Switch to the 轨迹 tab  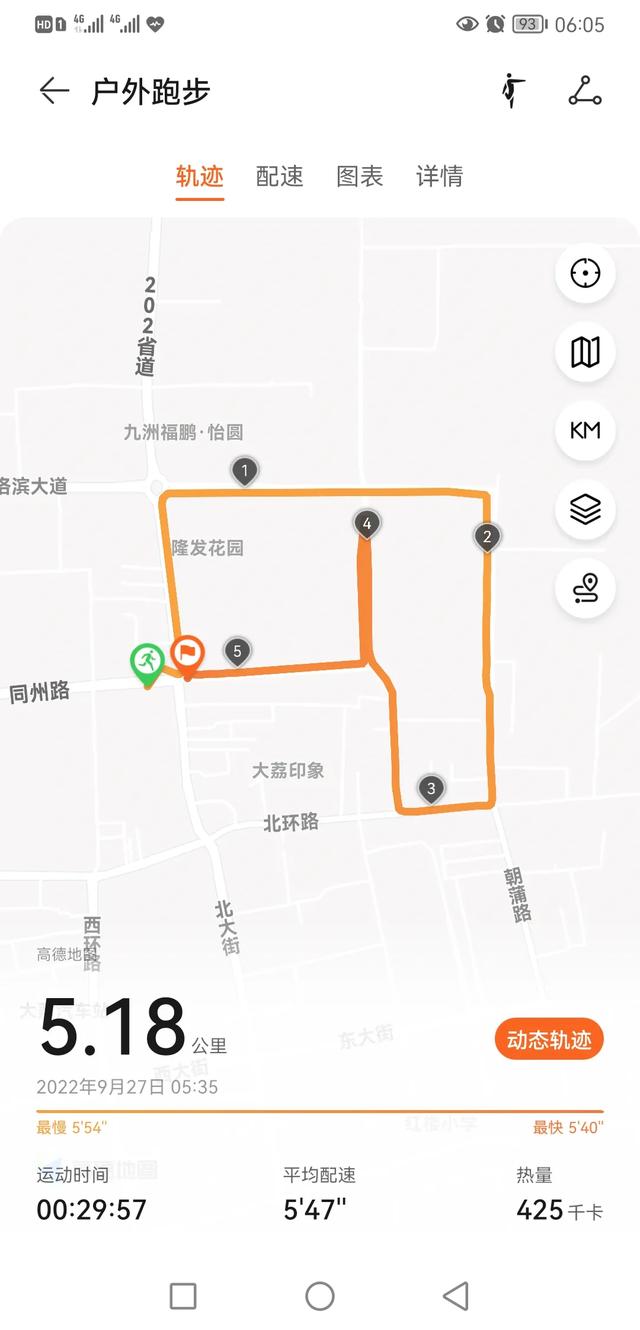(x=200, y=177)
